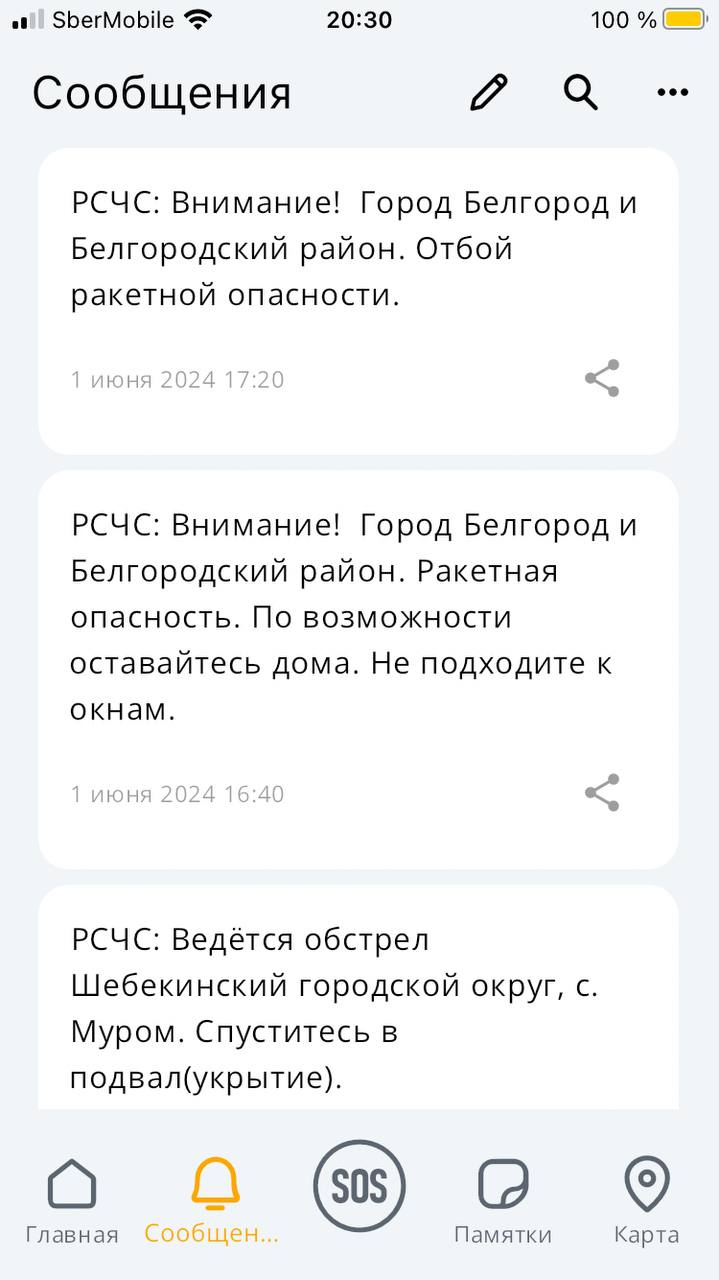
Task: Select the Сообщения bell tab
Action: point(214,1200)
